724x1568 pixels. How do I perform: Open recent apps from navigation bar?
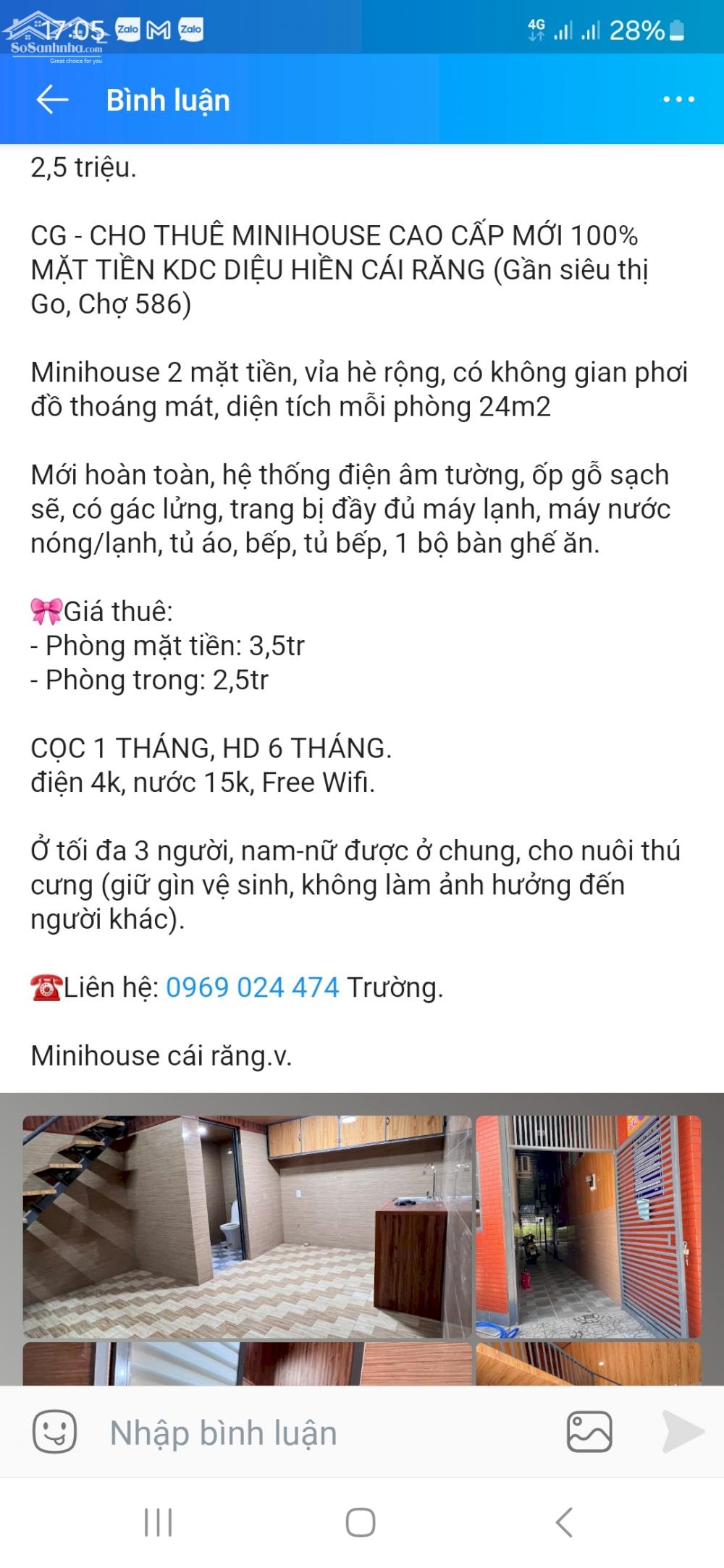[x=159, y=1522]
